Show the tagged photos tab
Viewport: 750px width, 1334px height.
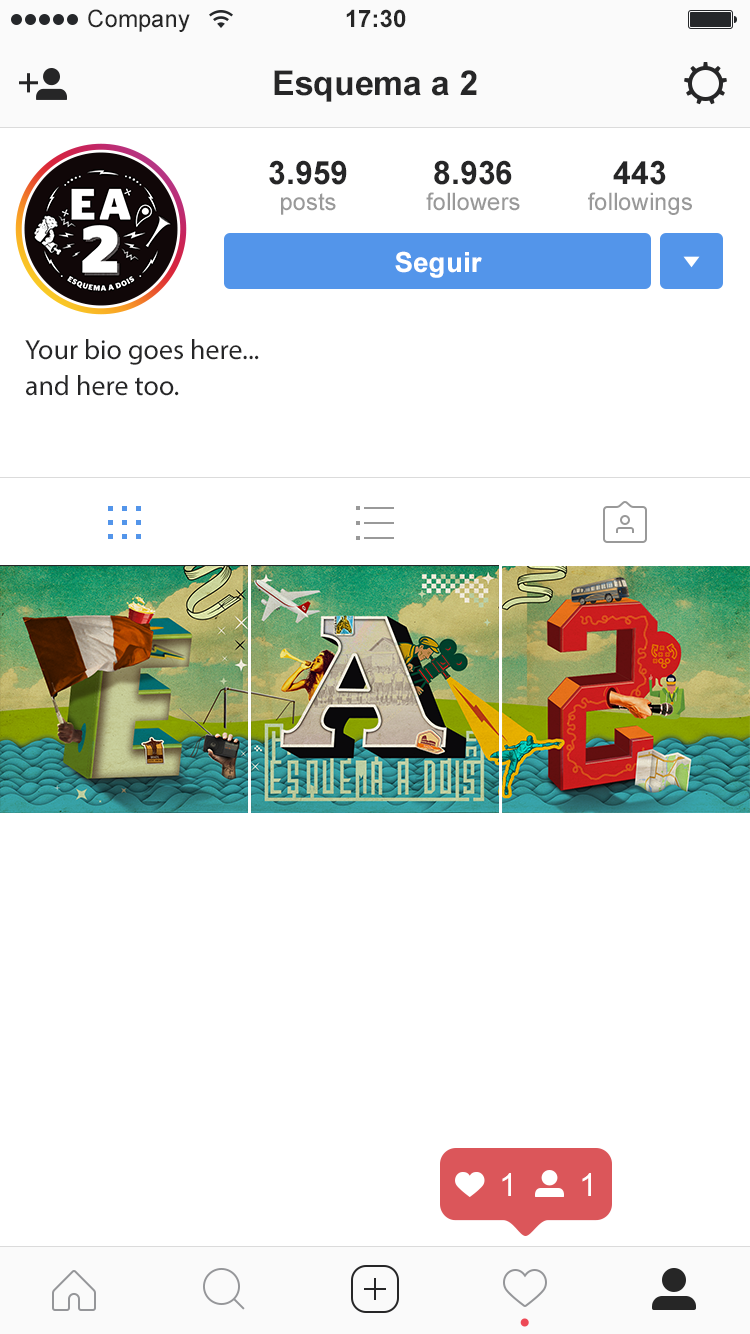click(625, 522)
